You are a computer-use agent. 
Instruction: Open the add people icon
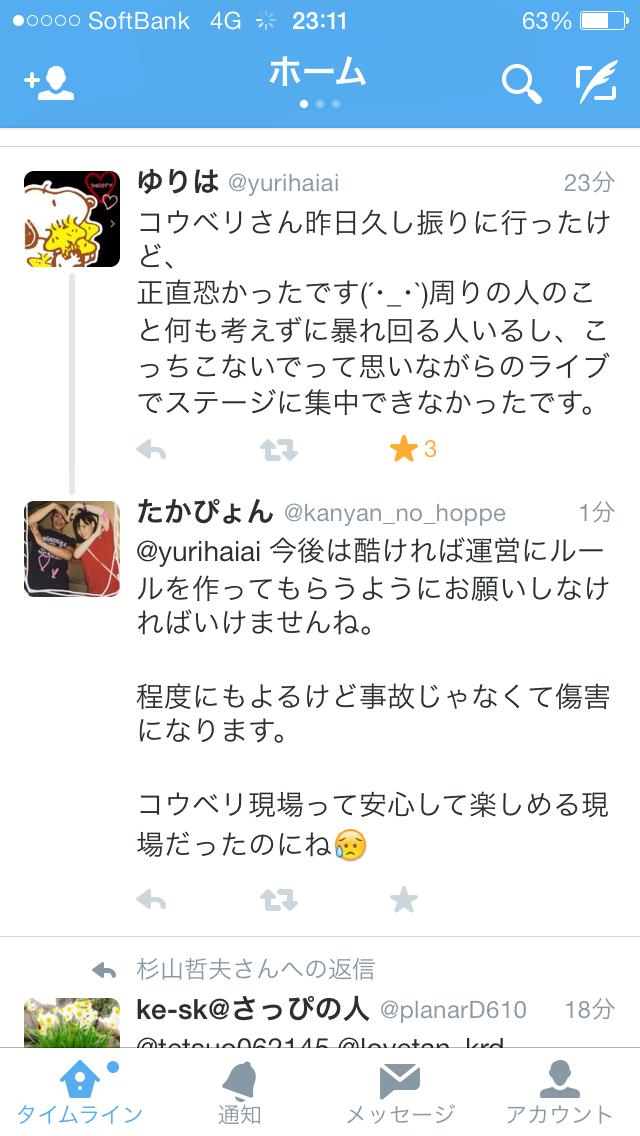pos(49,84)
